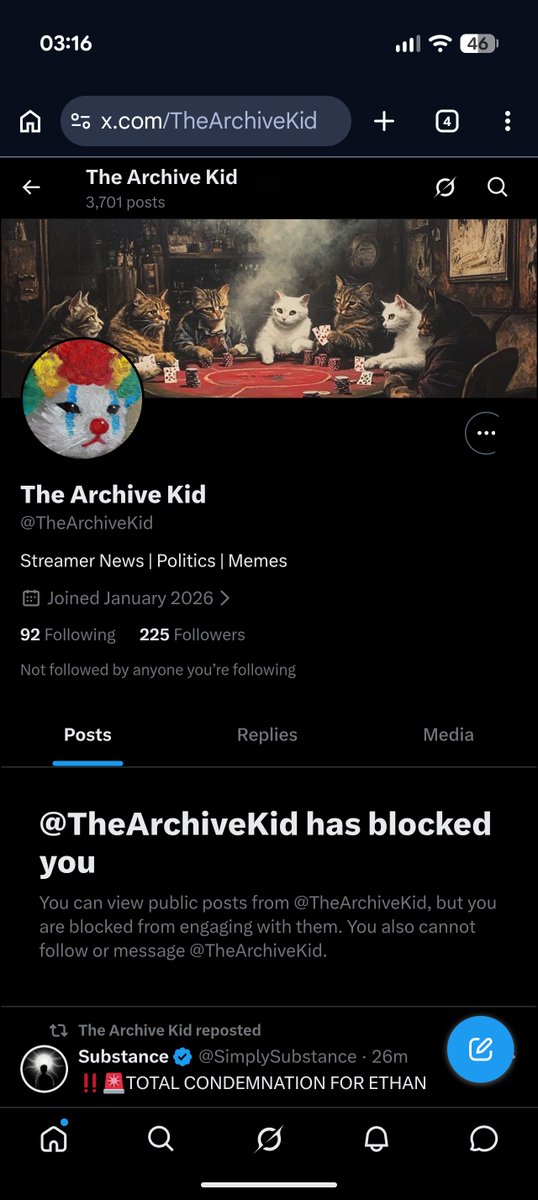Select the Posts tab

click(88, 734)
